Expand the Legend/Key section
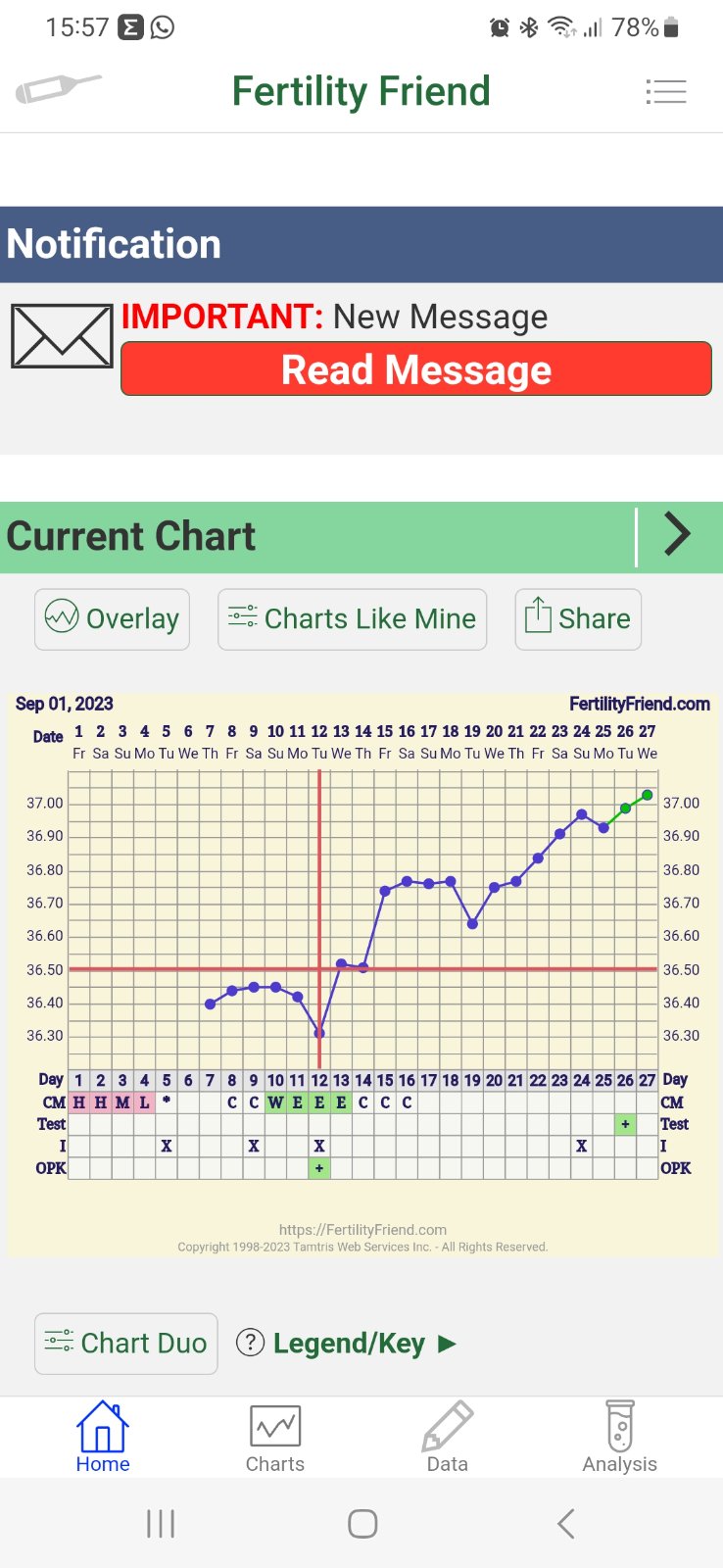Image resolution: width=723 pixels, height=1568 pixels. pos(348,1344)
